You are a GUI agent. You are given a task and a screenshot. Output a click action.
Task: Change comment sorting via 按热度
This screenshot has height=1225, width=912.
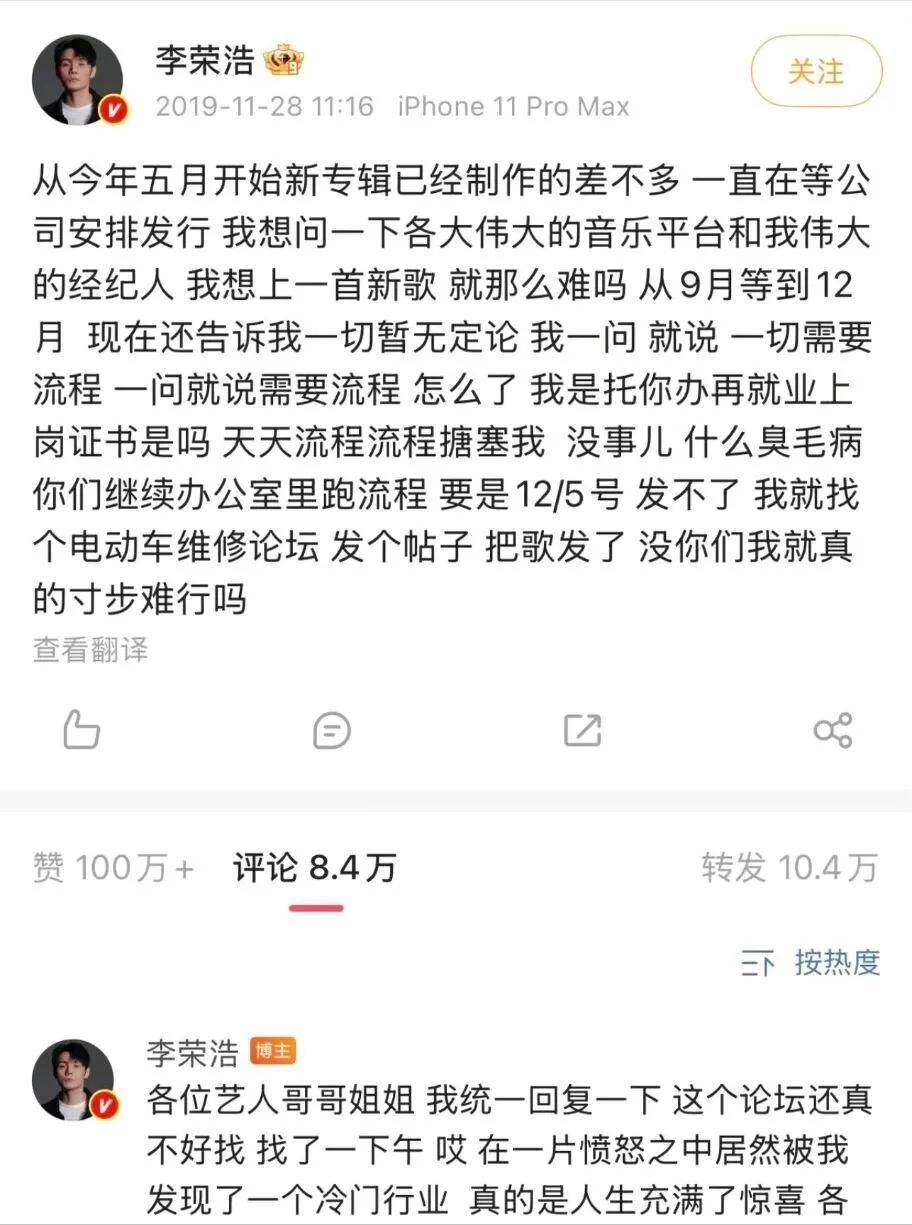pyautogui.click(x=811, y=963)
